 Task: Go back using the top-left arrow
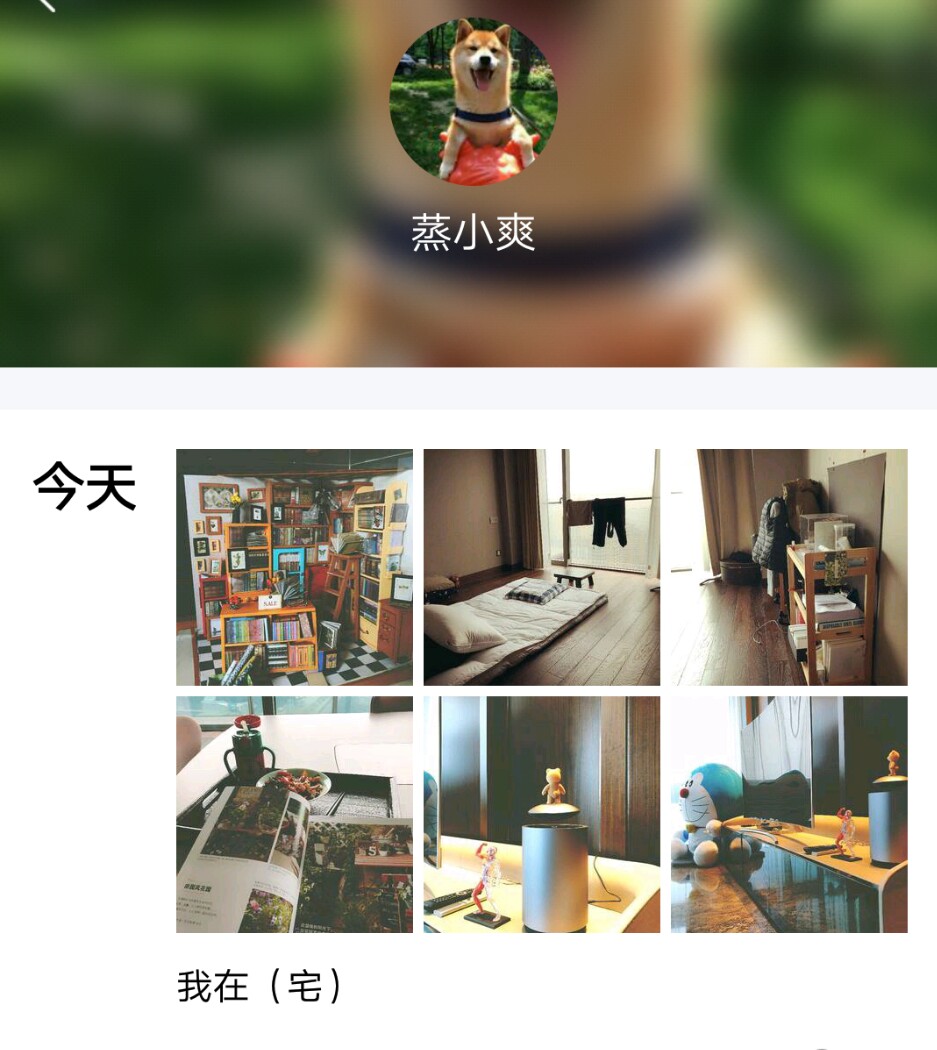[x=44, y=5]
